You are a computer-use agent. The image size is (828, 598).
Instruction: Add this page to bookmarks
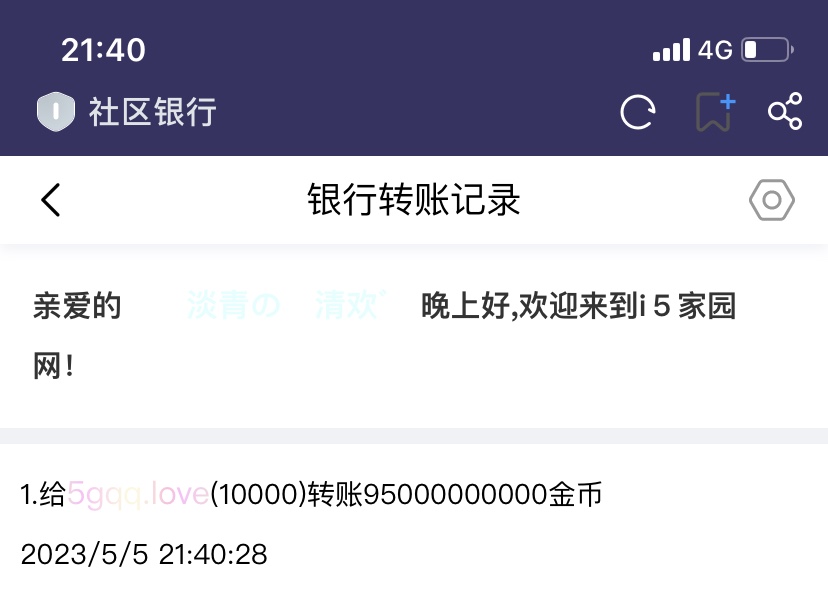[714, 112]
